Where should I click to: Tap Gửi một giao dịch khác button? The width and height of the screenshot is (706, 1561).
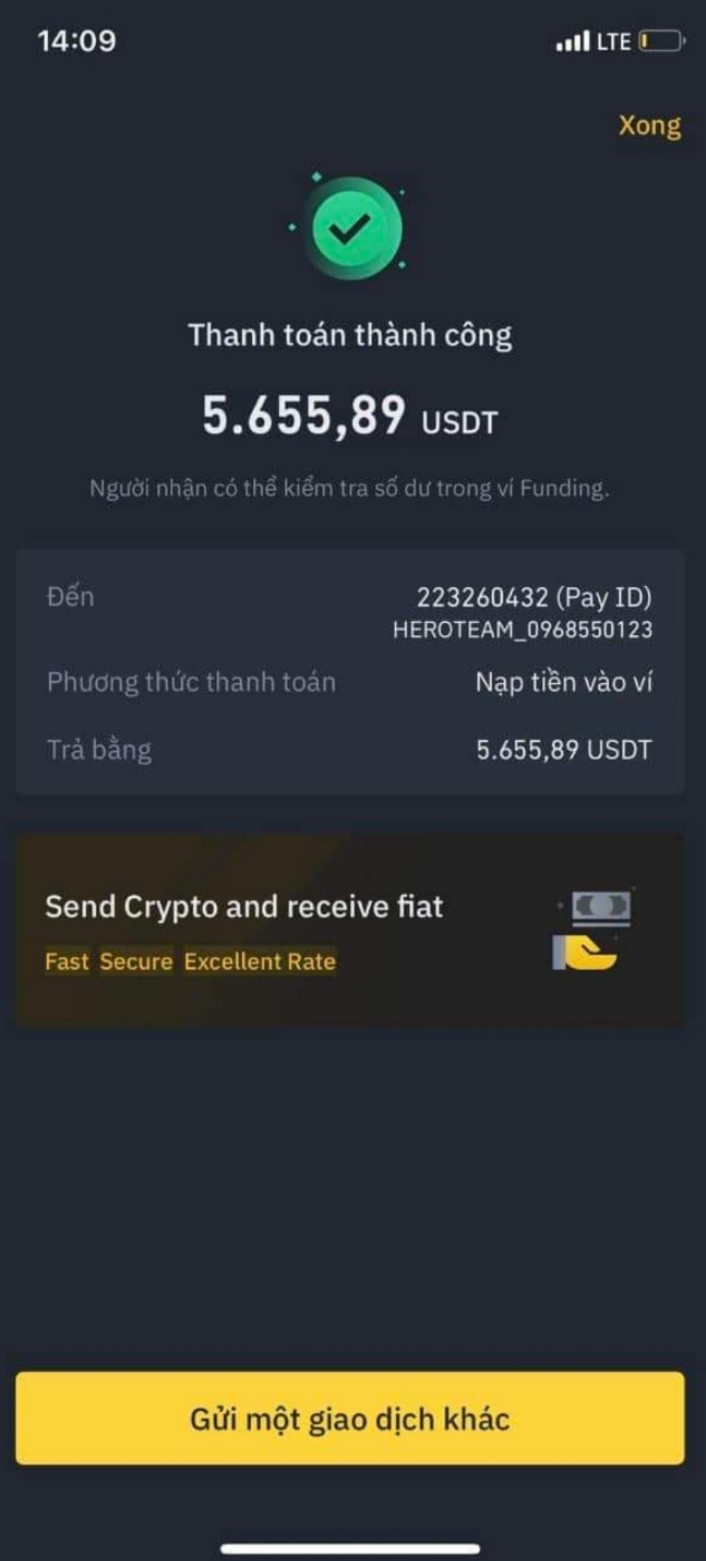tap(350, 1418)
